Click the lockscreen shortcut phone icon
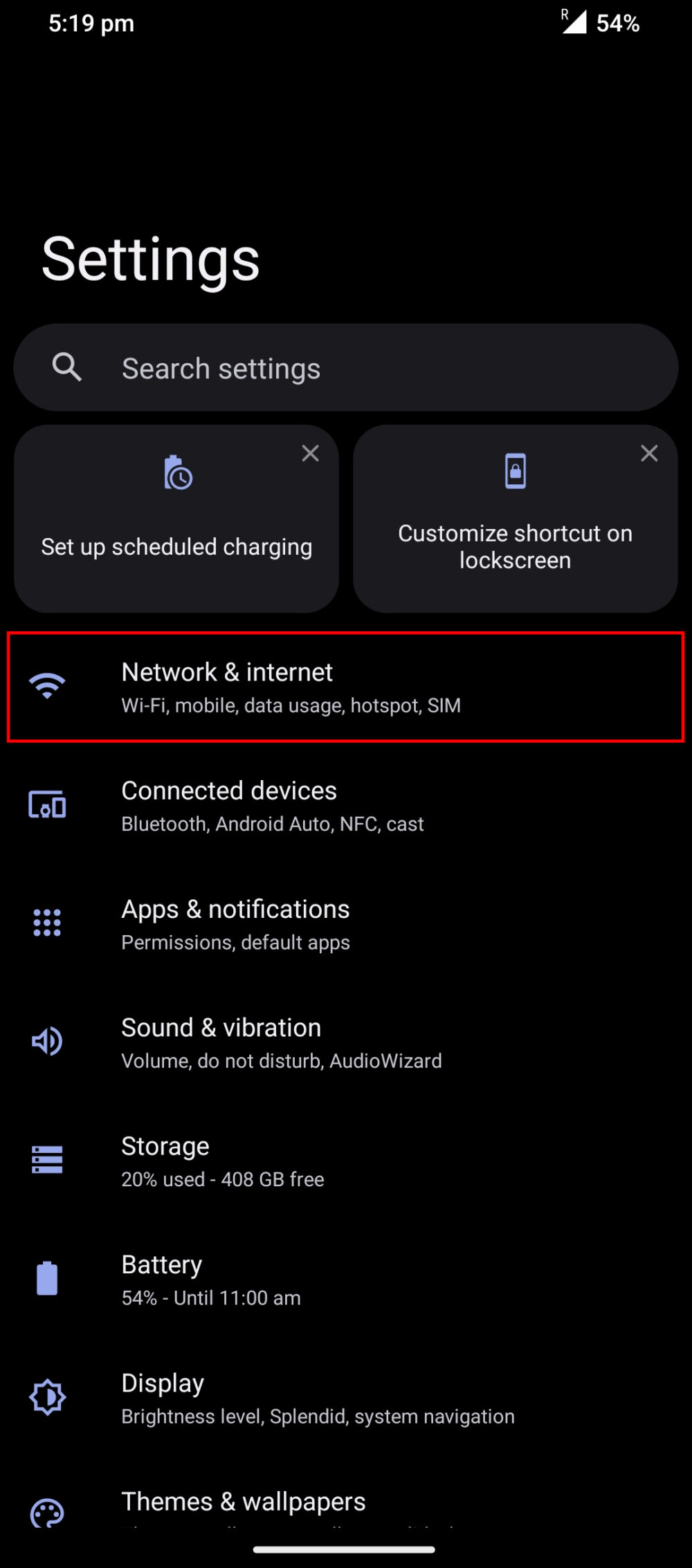Screen dimensions: 692x1568 (x=515, y=470)
